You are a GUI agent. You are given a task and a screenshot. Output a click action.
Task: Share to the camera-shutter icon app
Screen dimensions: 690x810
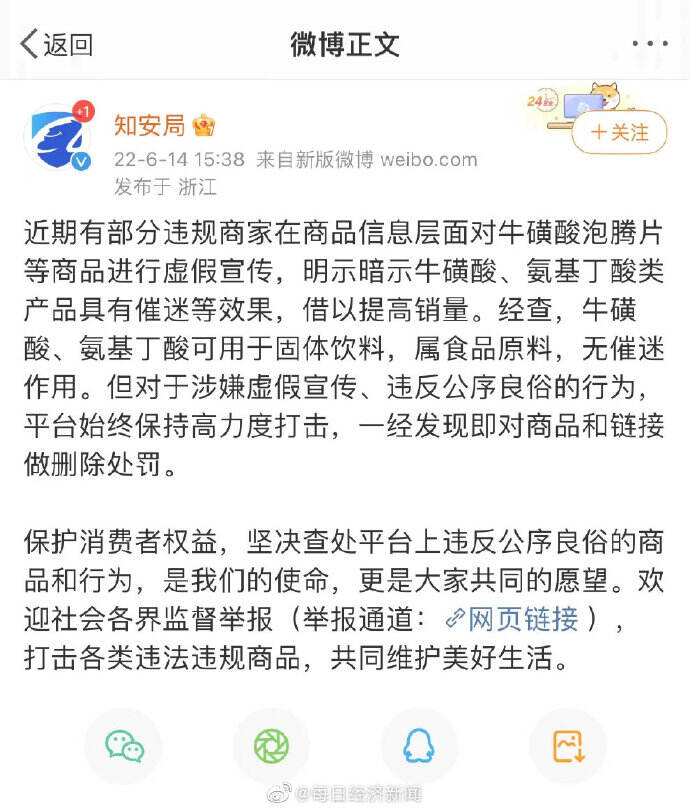[x=271, y=746]
